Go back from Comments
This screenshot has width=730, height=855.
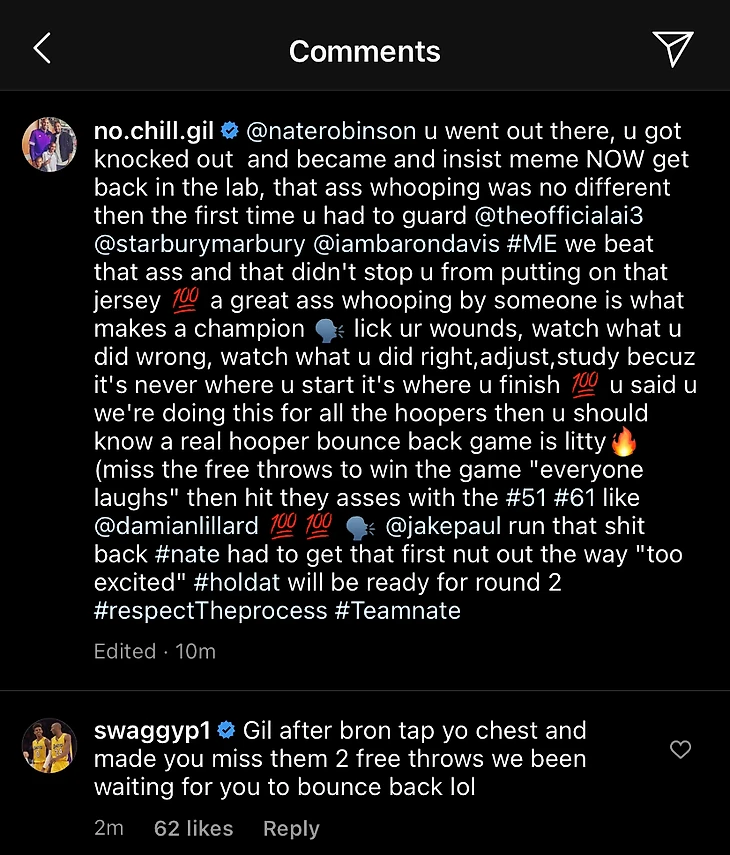pos(42,48)
